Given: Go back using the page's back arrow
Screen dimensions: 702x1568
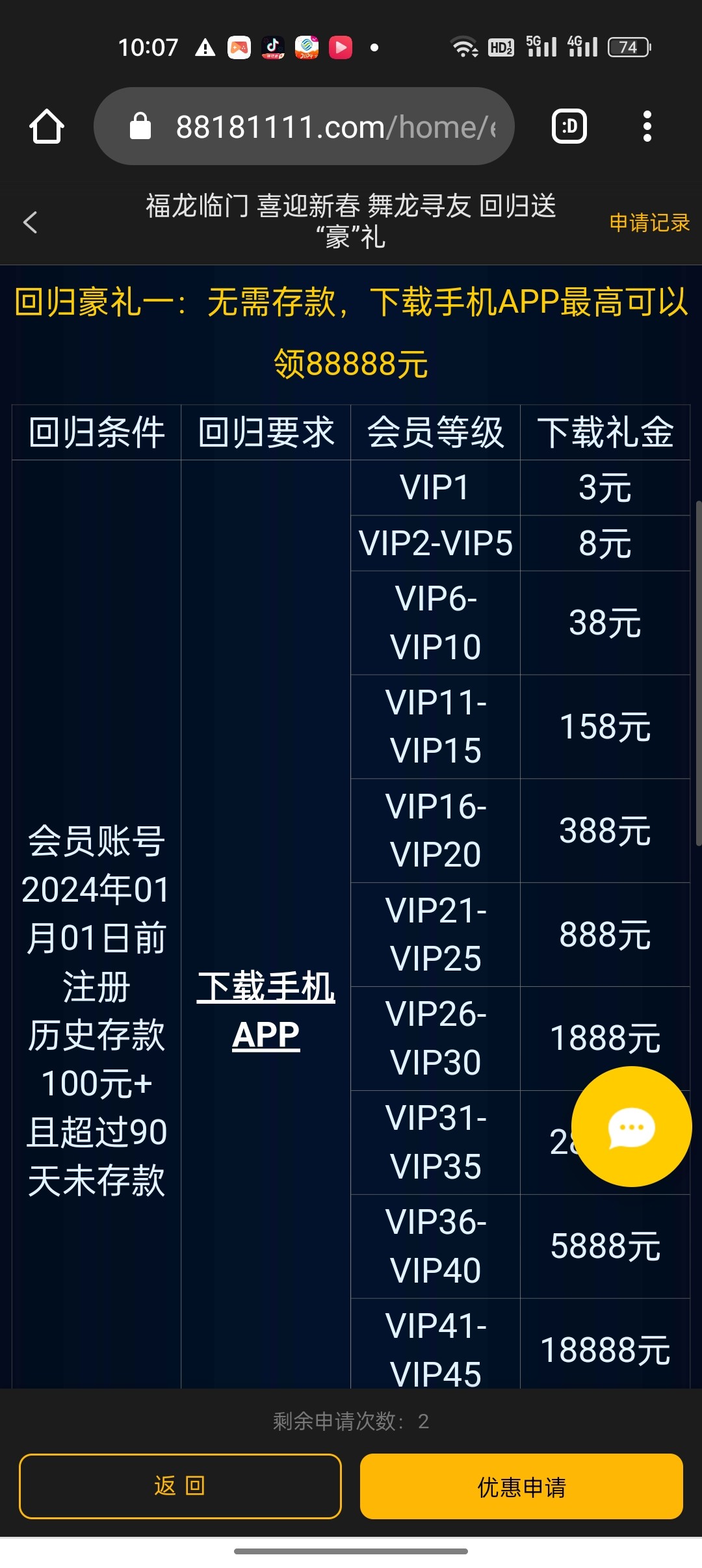Looking at the screenshot, I should pyautogui.click(x=30, y=222).
